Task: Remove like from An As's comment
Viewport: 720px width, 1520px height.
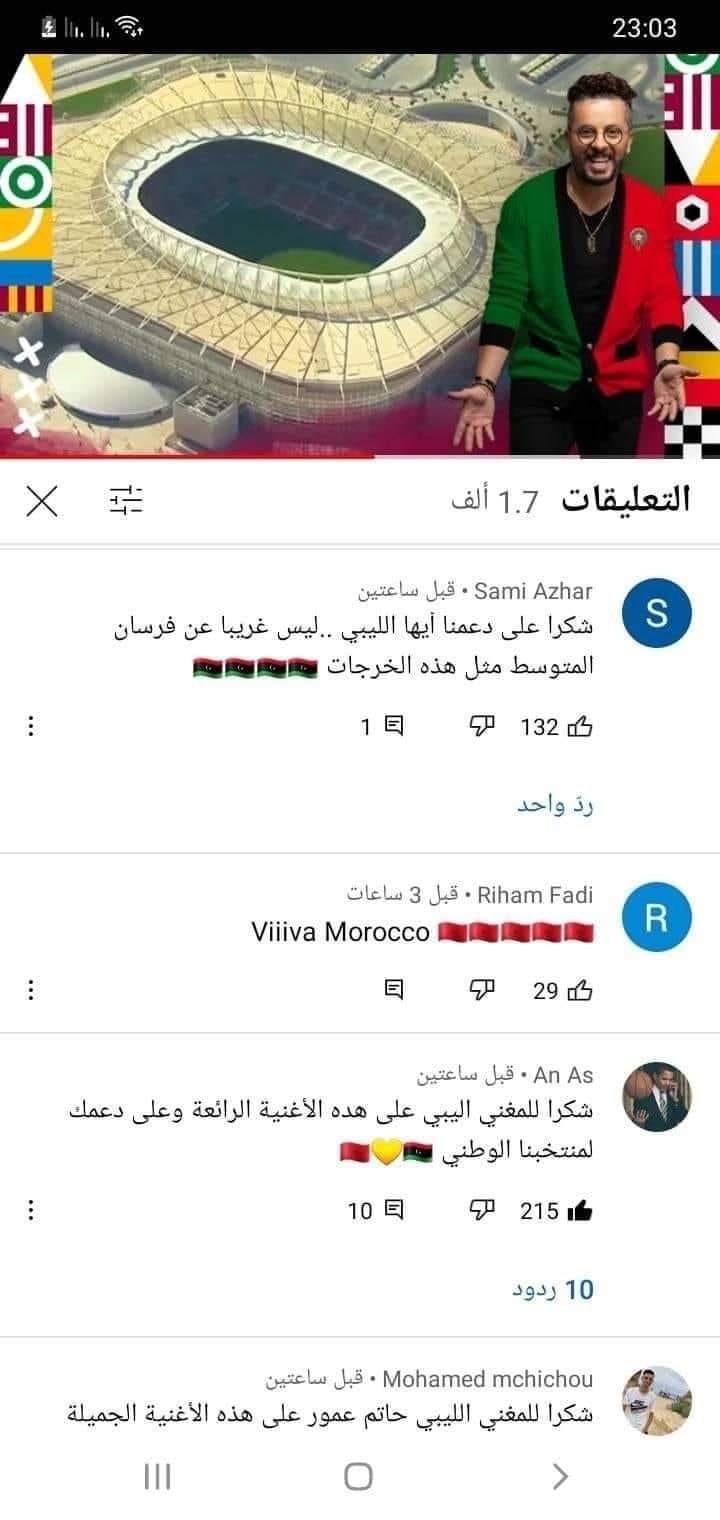Action: point(580,1211)
